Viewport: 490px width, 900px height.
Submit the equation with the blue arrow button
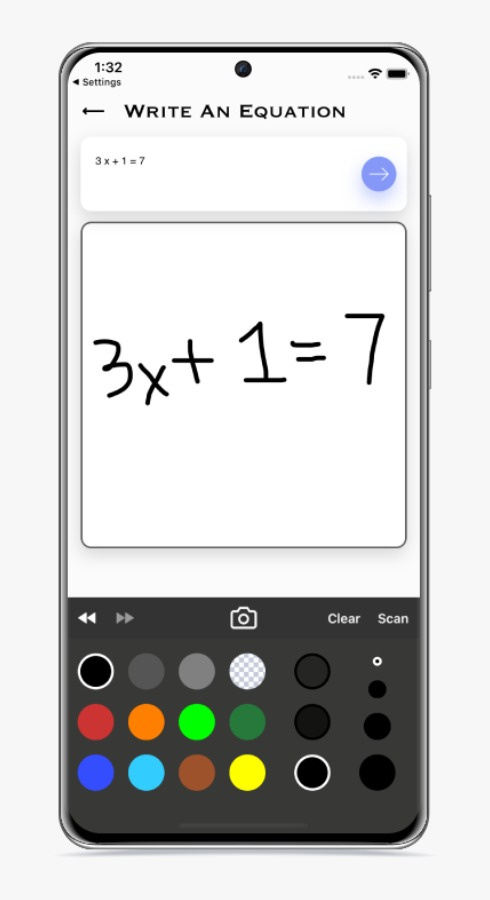[379, 174]
